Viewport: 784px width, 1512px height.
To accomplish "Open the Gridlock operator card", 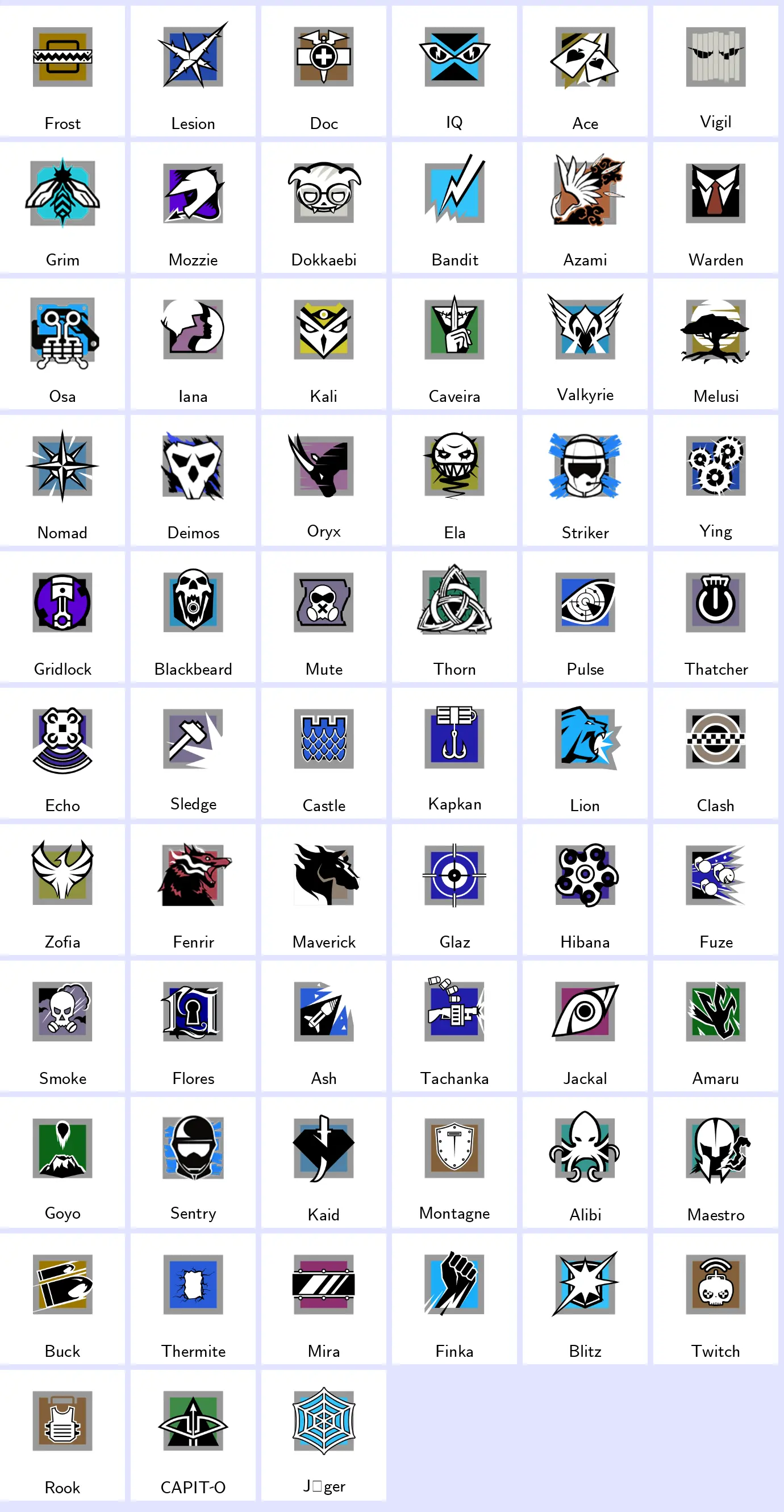I will [x=62, y=616].
